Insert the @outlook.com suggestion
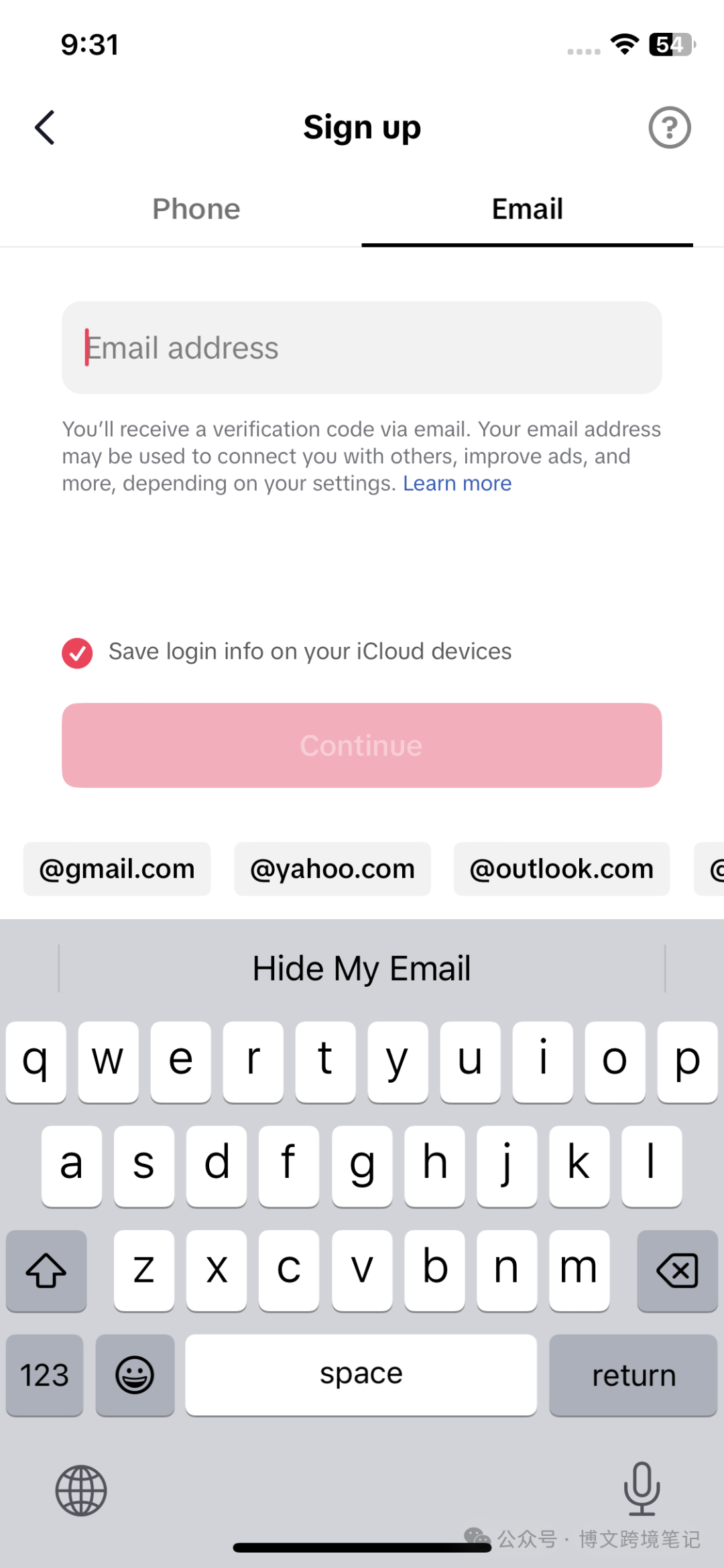Viewport: 724px width, 1568px height. (x=562, y=869)
